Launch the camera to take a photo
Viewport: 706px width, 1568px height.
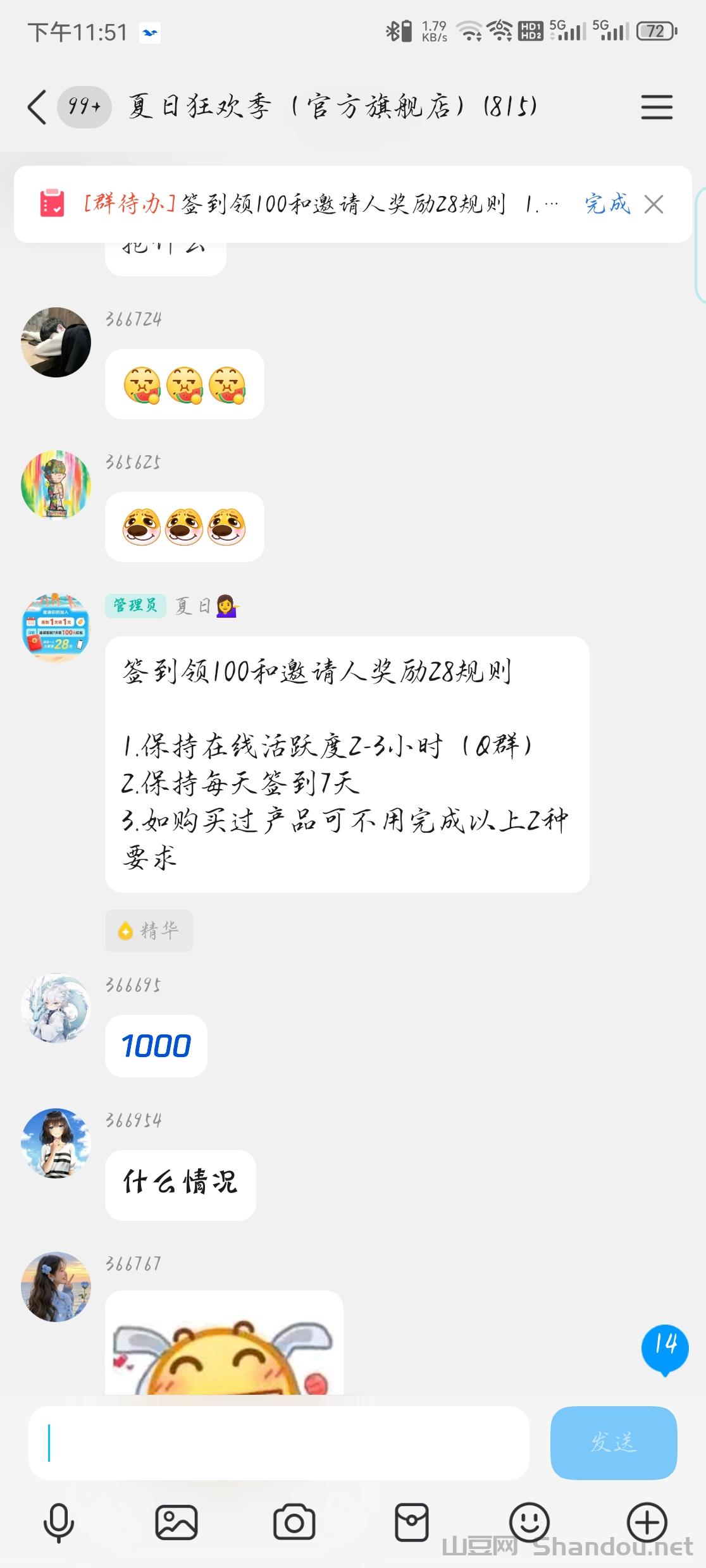point(294,1522)
